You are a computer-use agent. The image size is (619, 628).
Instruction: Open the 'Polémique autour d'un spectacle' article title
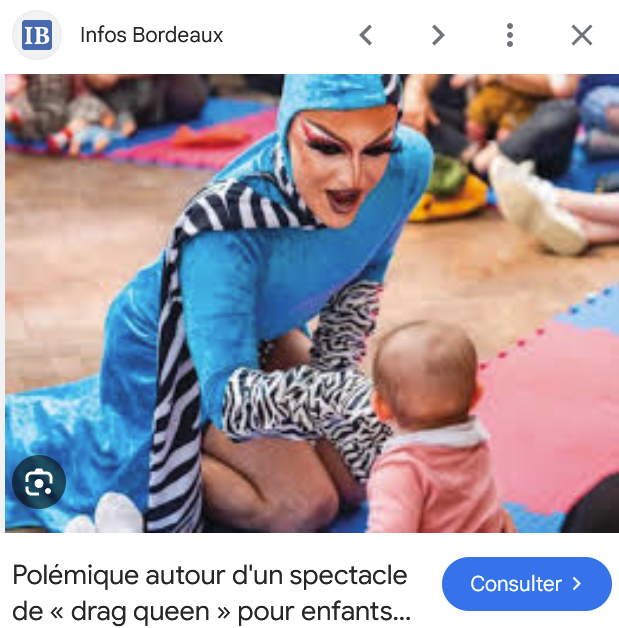coord(211,592)
